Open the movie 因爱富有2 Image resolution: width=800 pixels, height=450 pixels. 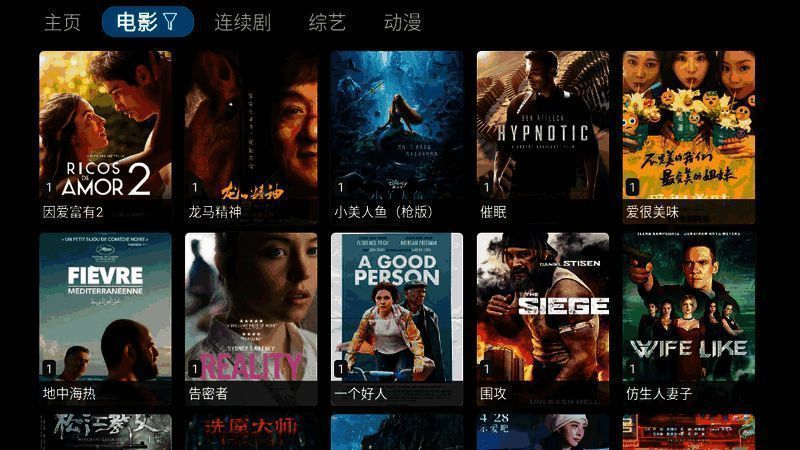(105, 136)
